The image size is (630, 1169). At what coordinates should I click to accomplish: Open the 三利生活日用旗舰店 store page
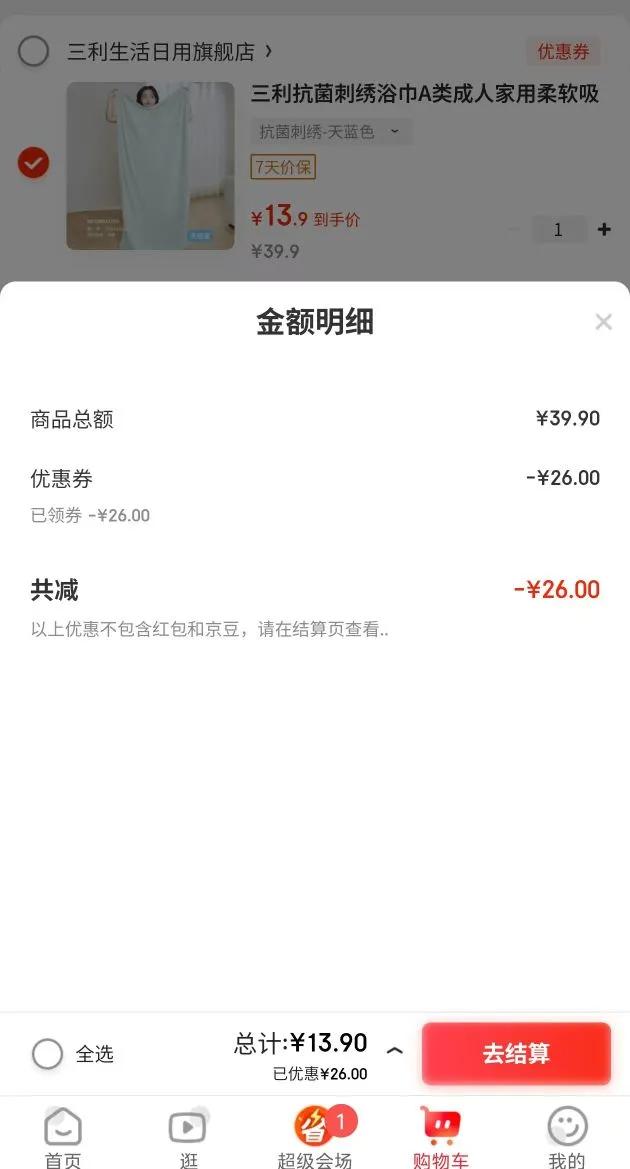click(x=169, y=51)
